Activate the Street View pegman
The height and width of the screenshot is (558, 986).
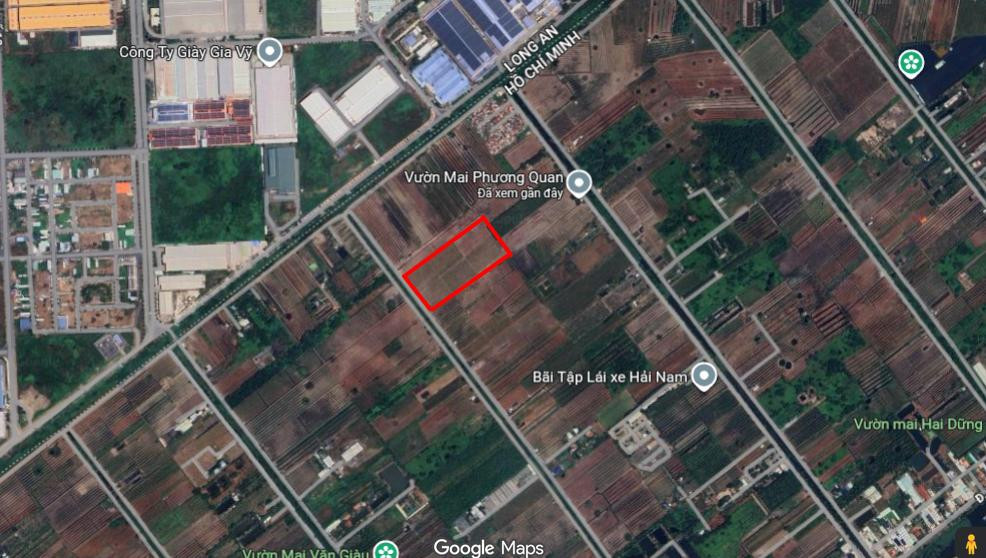point(969,543)
